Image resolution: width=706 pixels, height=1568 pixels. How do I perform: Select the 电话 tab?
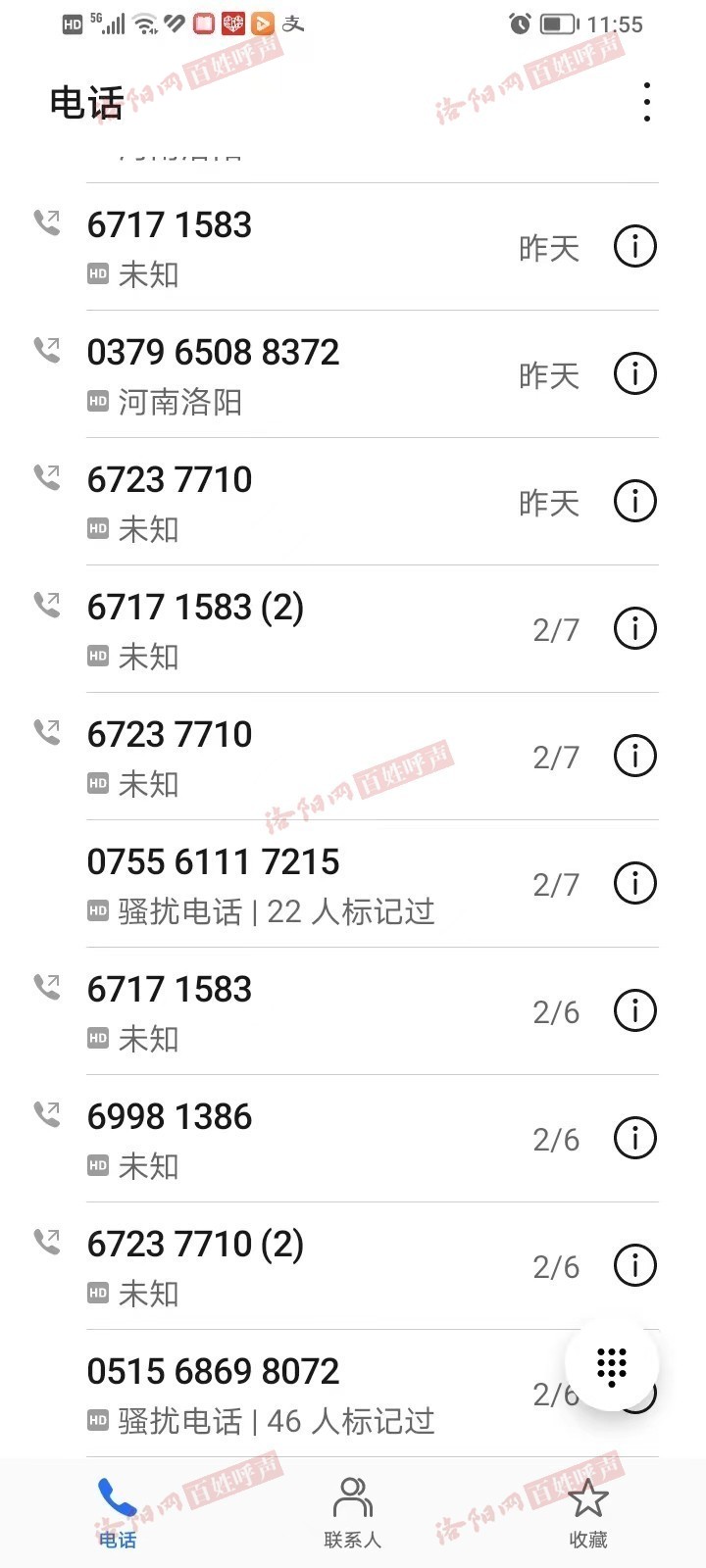117,1512
